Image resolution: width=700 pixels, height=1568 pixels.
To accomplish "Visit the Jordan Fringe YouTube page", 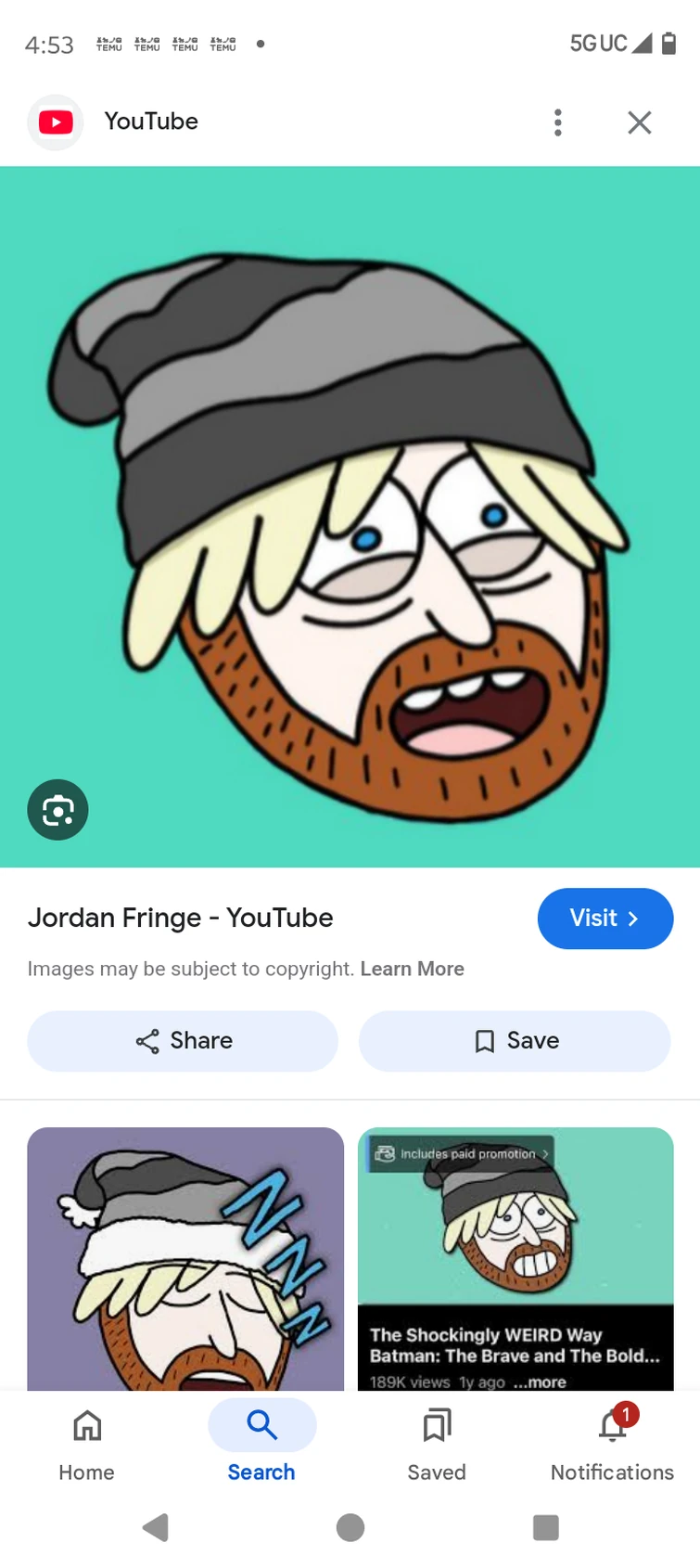I will click(x=605, y=919).
